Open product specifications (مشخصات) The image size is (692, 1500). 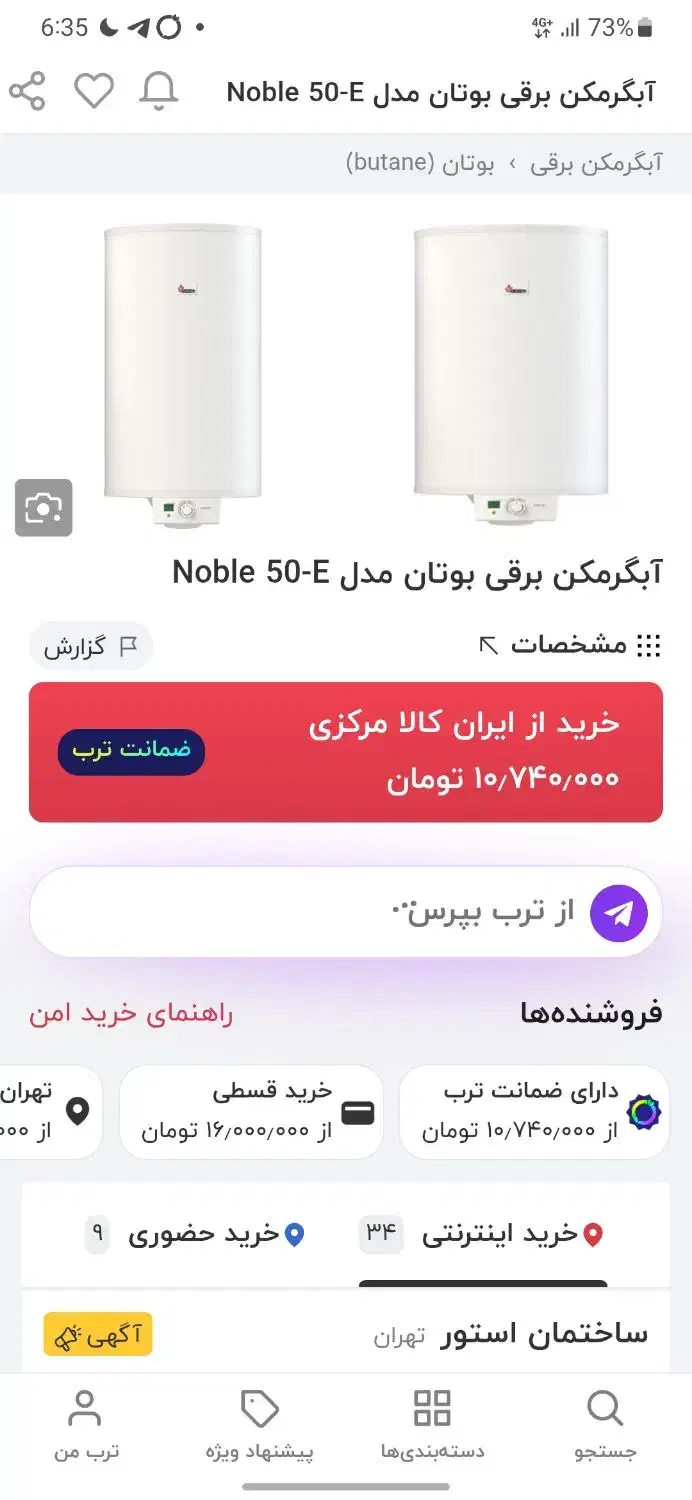click(570, 645)
